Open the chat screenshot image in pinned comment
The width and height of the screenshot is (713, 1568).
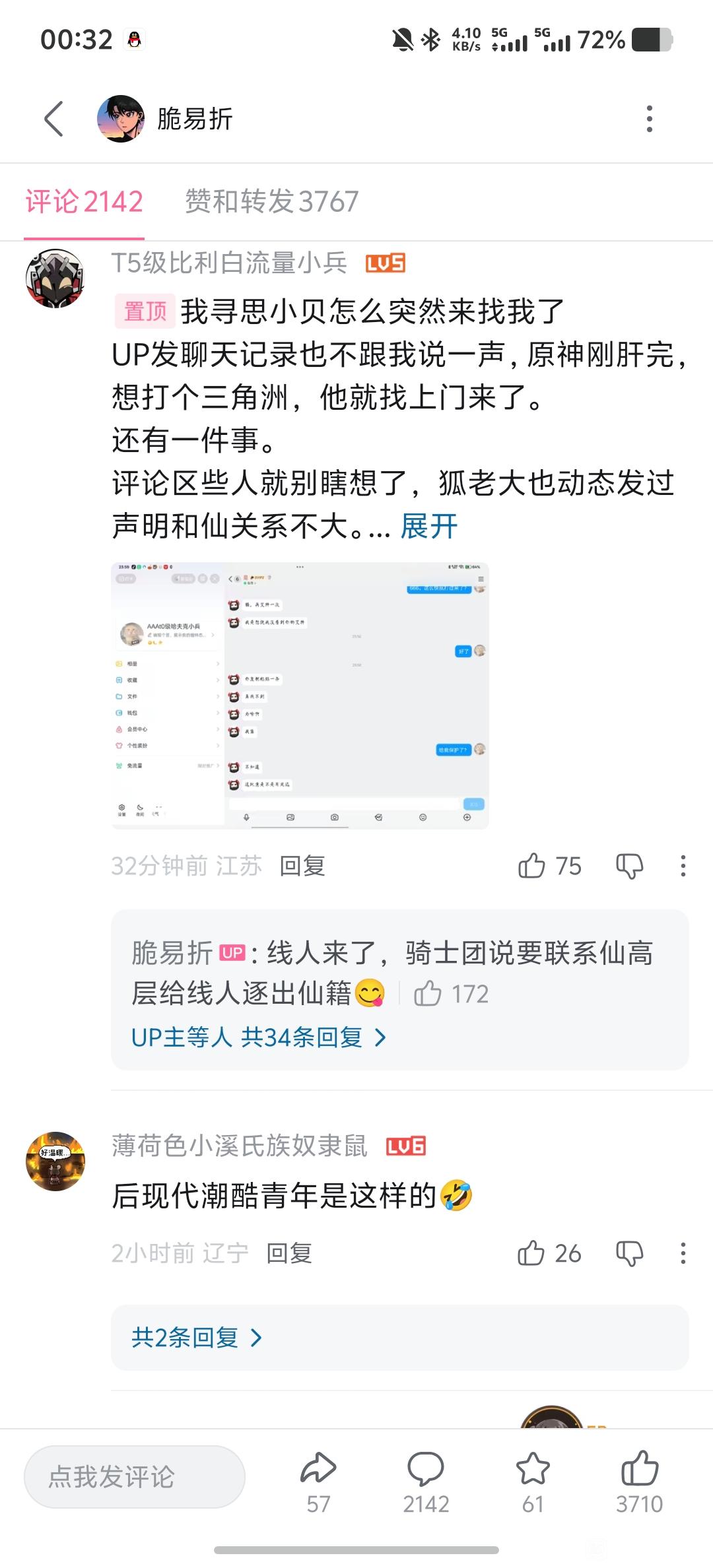(x=300, y=696)
